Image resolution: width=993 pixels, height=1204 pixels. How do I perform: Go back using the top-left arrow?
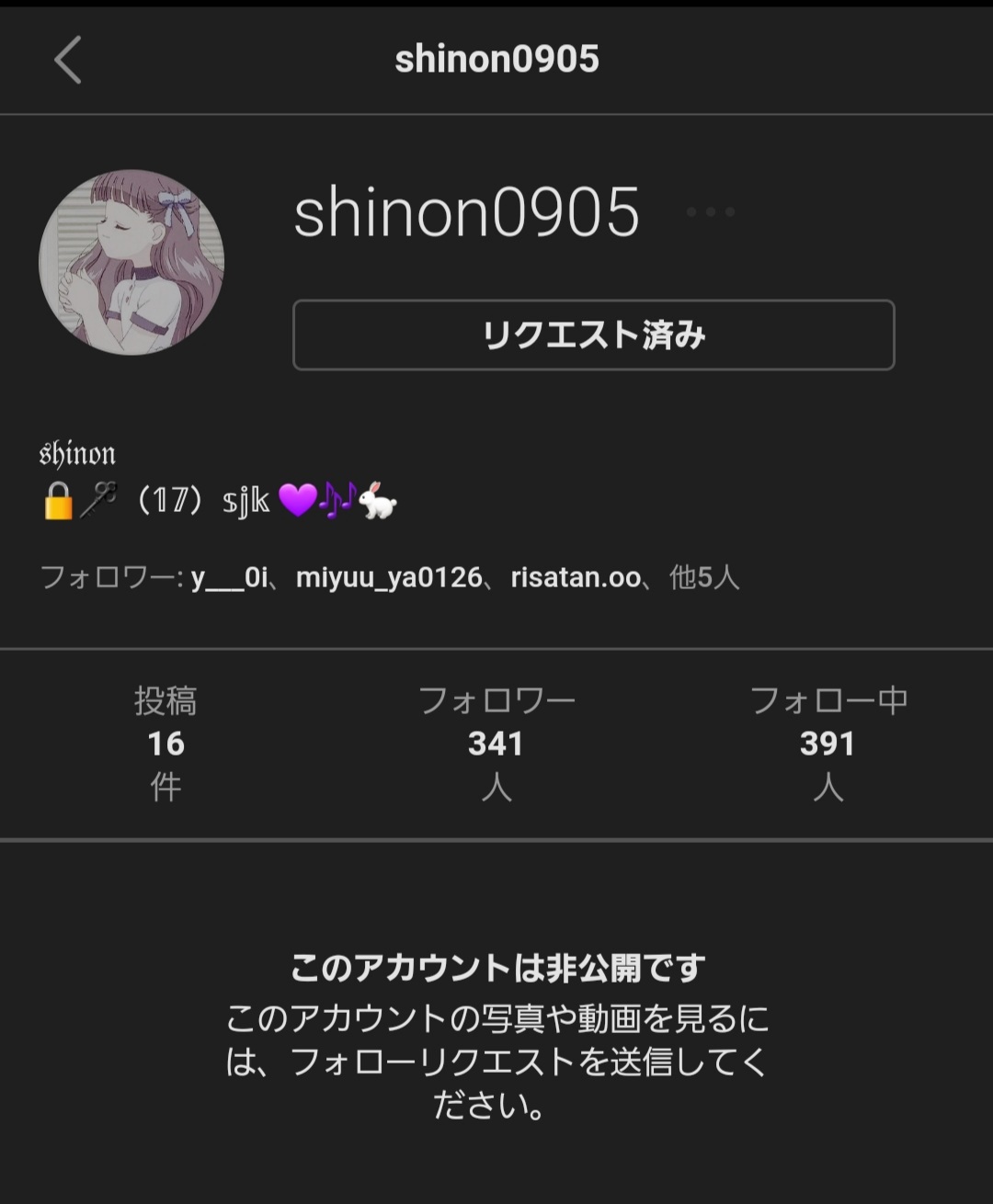click(68, 61)
